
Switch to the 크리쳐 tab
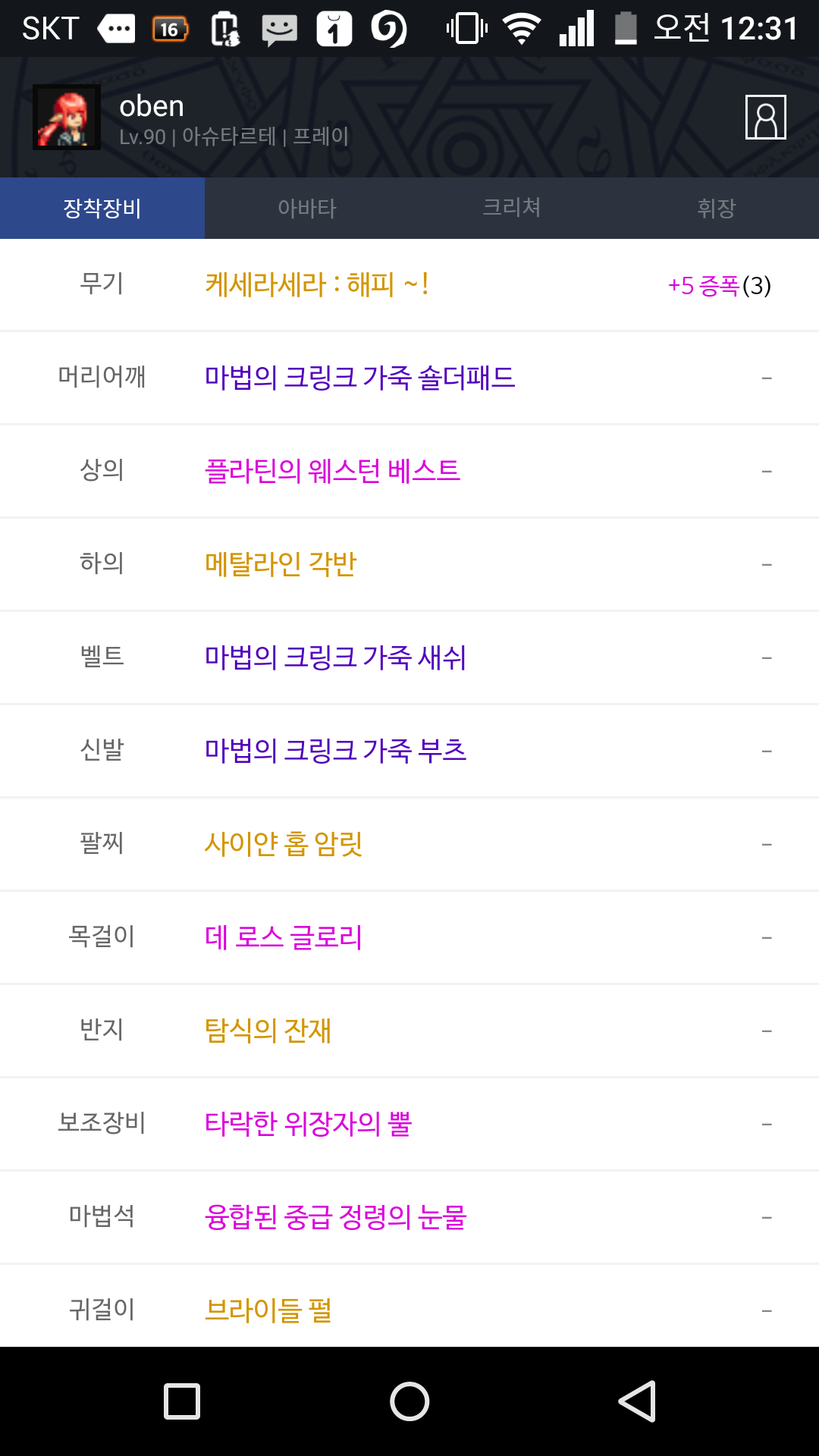click(512, 209)
